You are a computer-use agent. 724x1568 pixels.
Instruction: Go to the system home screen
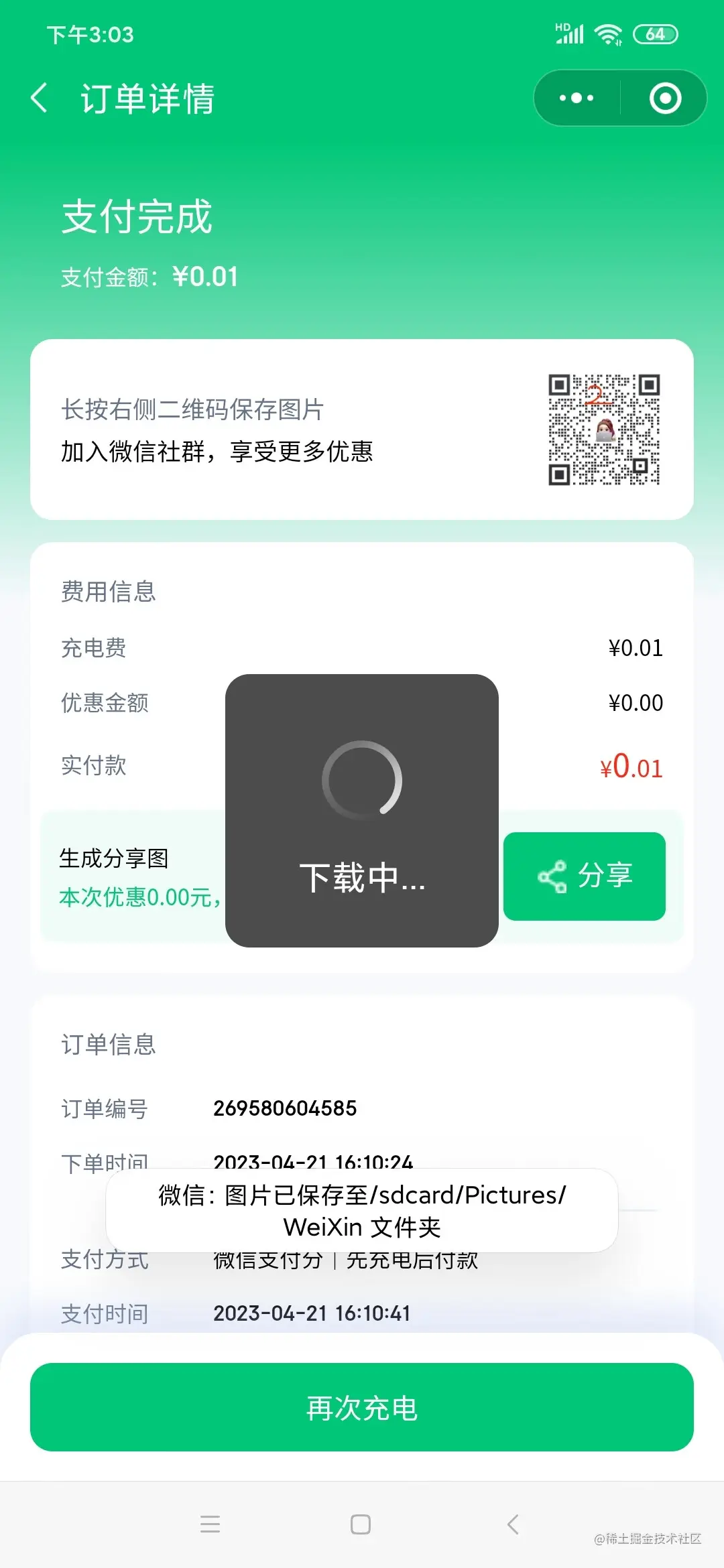click(361, 1524)
